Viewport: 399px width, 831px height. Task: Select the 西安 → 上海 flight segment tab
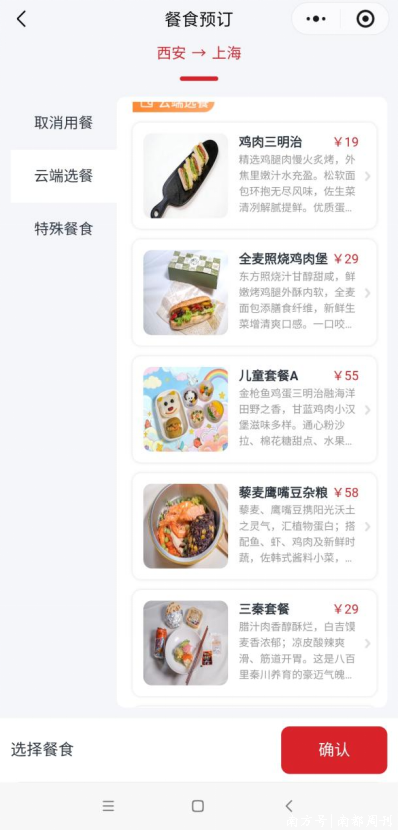point(199,54)
